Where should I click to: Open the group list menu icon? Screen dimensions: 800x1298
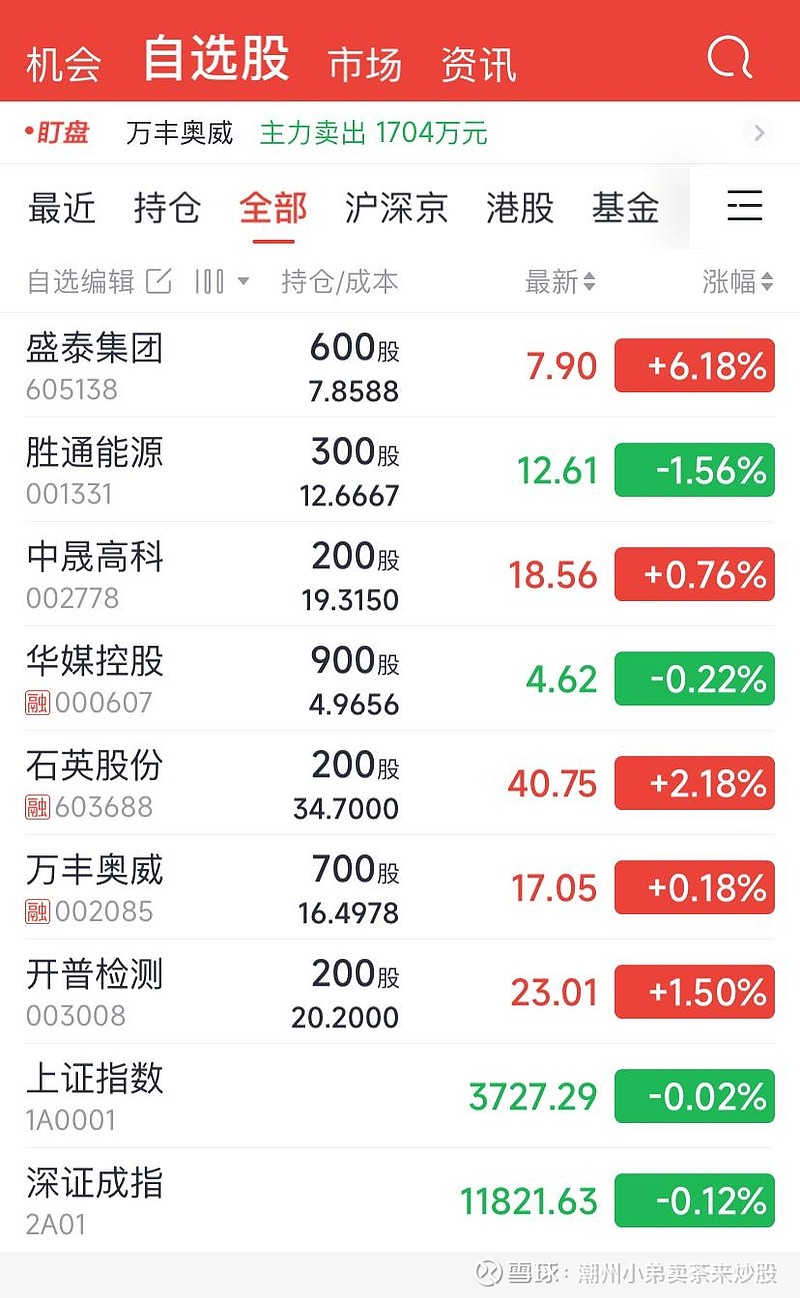[x=745, y=206]
